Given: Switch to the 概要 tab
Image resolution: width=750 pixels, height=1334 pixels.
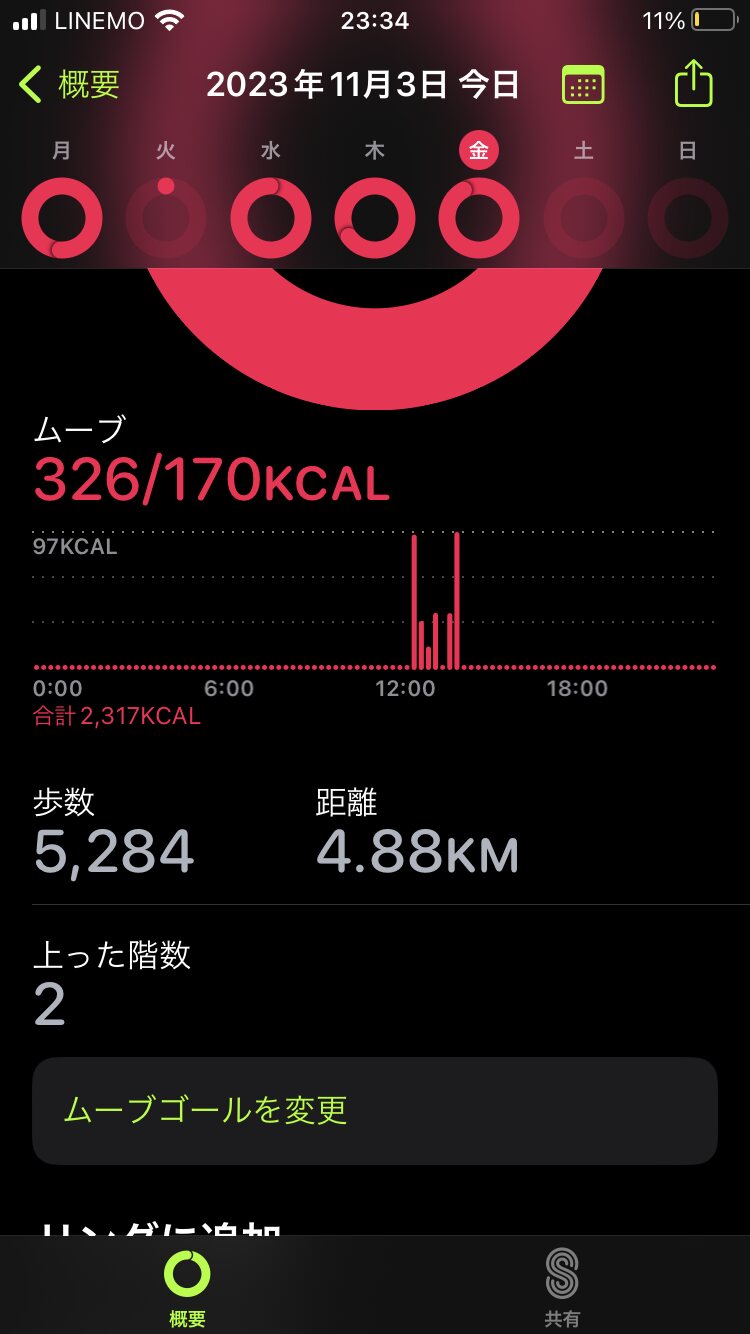Looking at the screenshot, I should 187,1288.
